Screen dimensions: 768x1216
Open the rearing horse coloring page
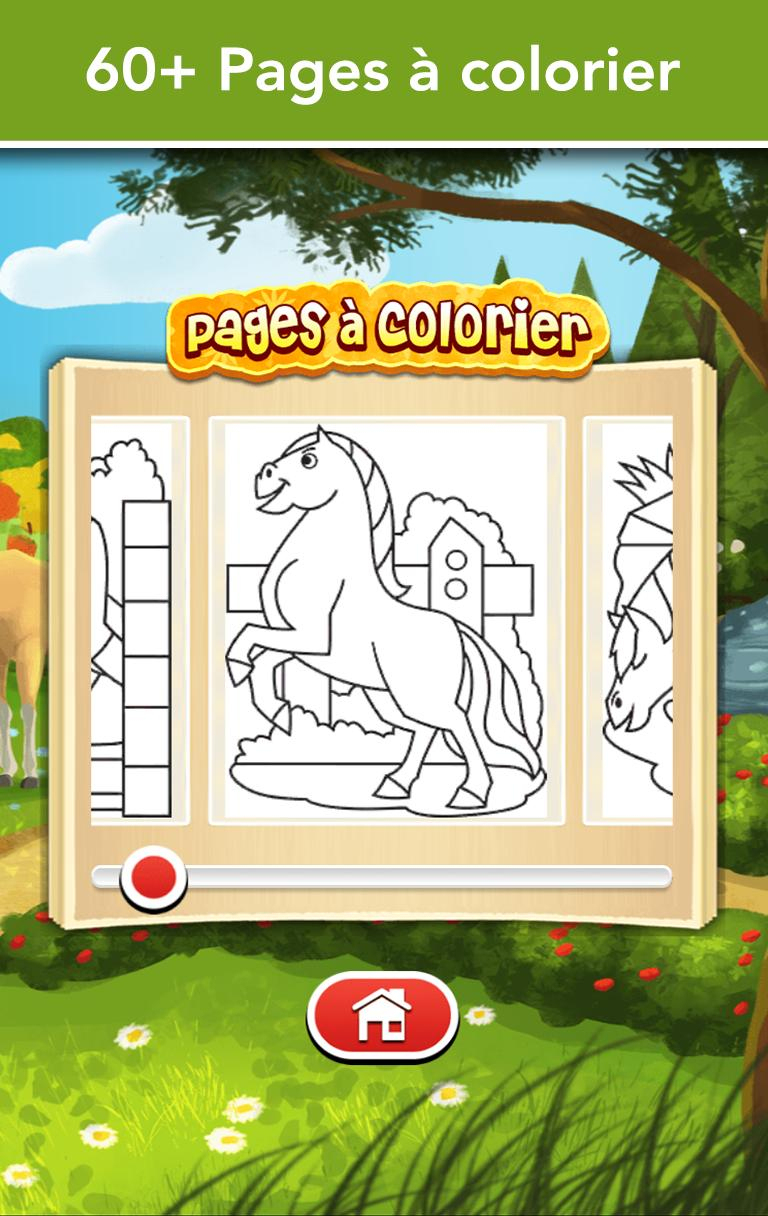point(386,620)
